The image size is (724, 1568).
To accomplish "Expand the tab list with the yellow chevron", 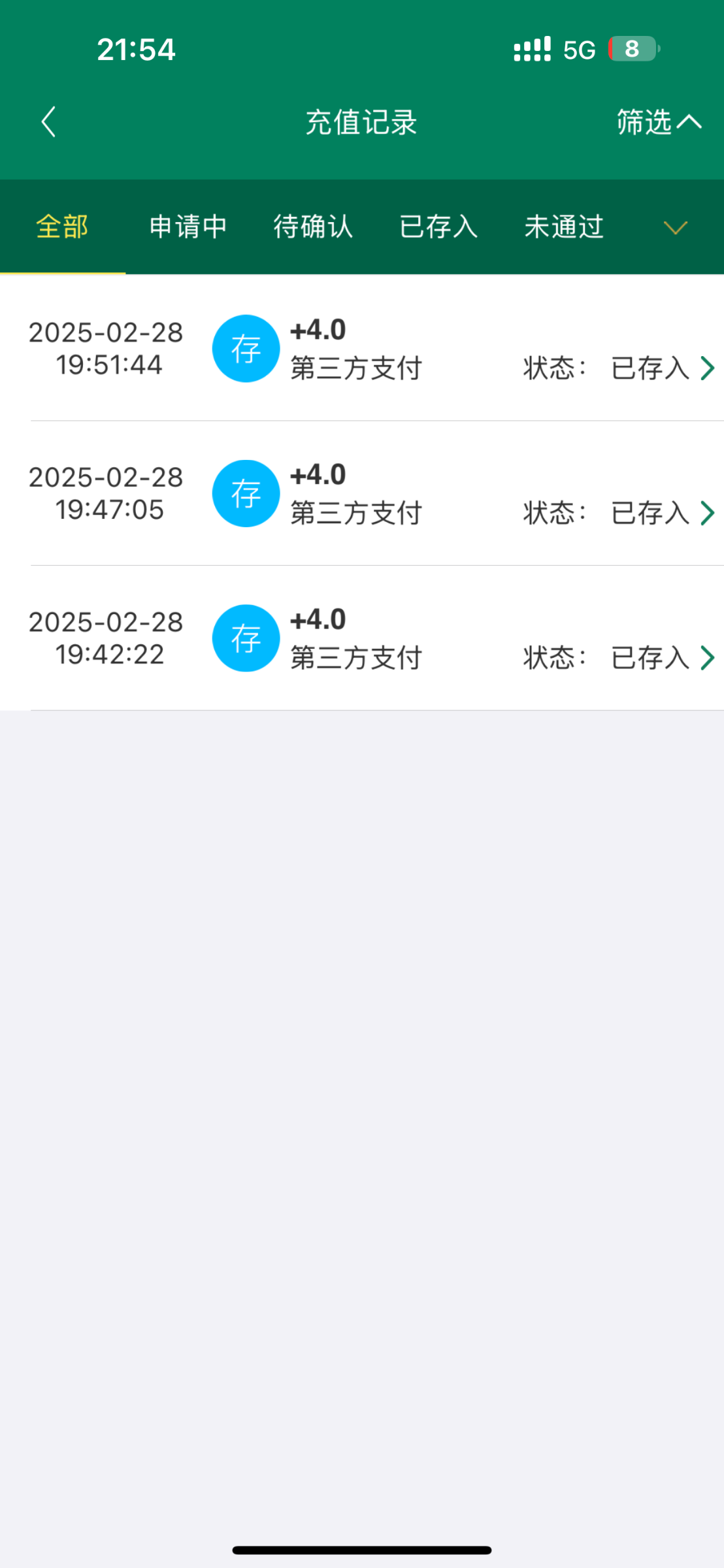I will pyautogui.click(x=675, y=227).
